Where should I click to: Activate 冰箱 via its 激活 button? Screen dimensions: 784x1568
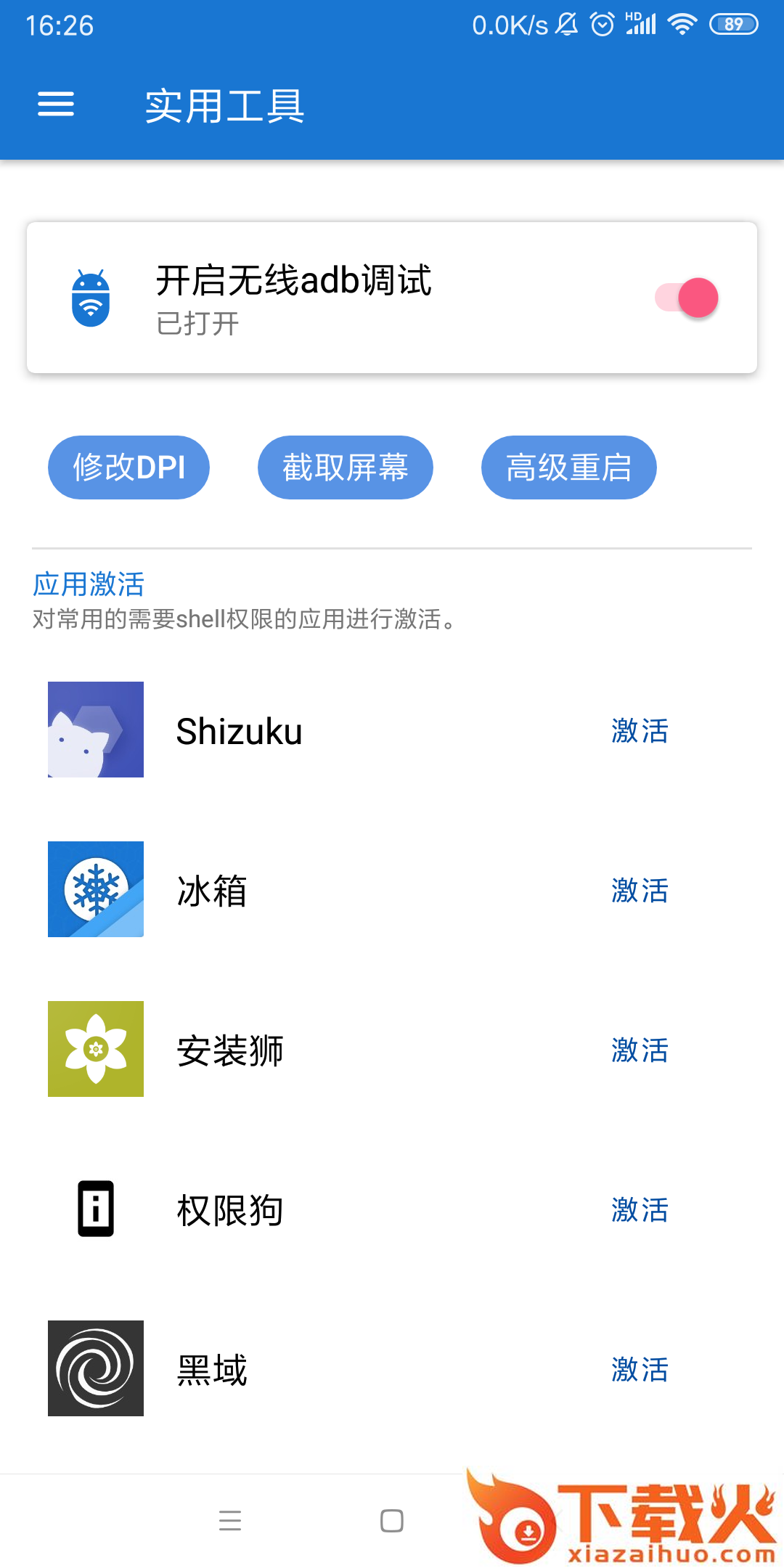640,890
